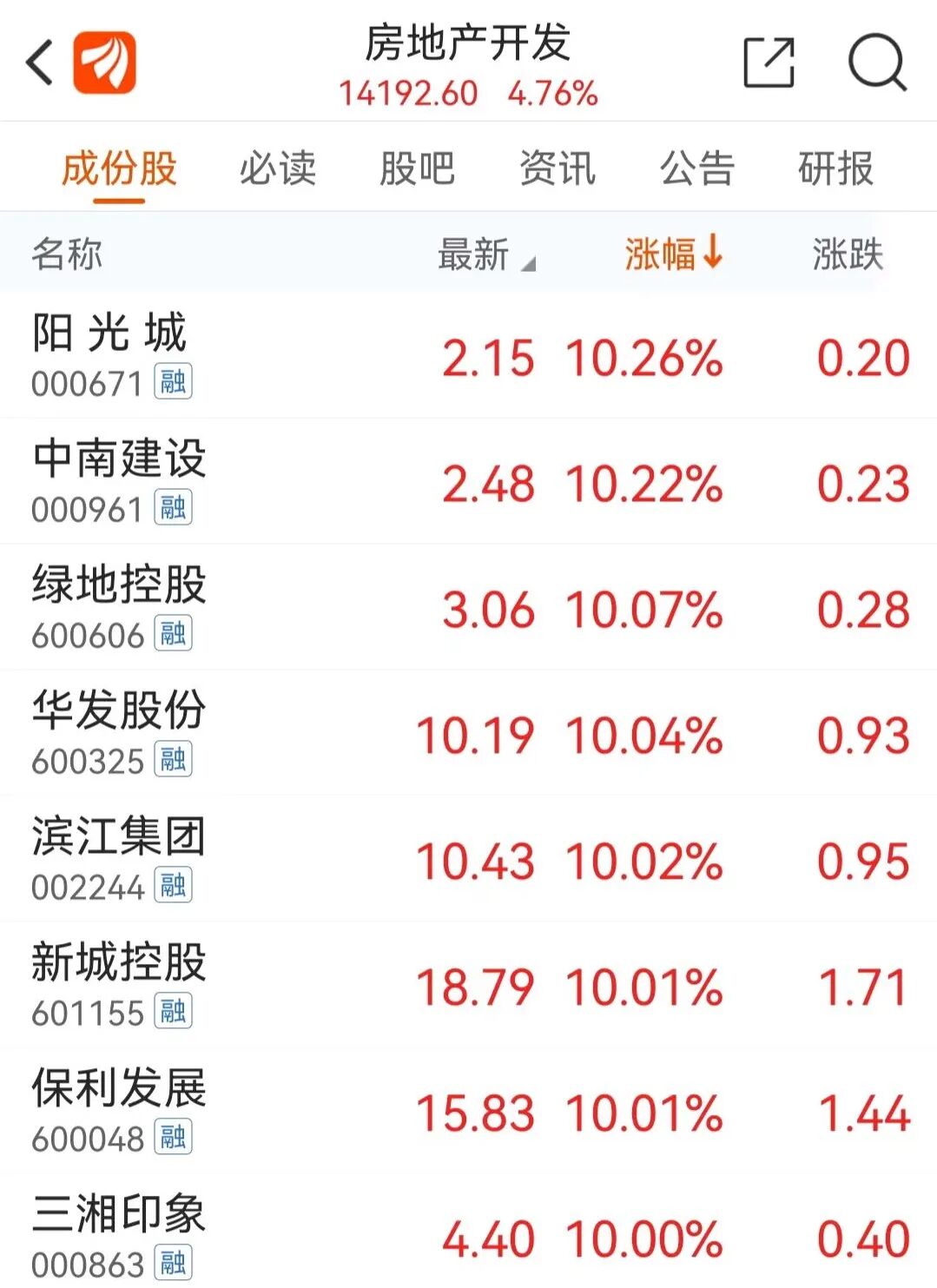The width and height of the screenshot is (937, 1288).
Task: Select the 公告 tab
Action: [x=697, y=168]
